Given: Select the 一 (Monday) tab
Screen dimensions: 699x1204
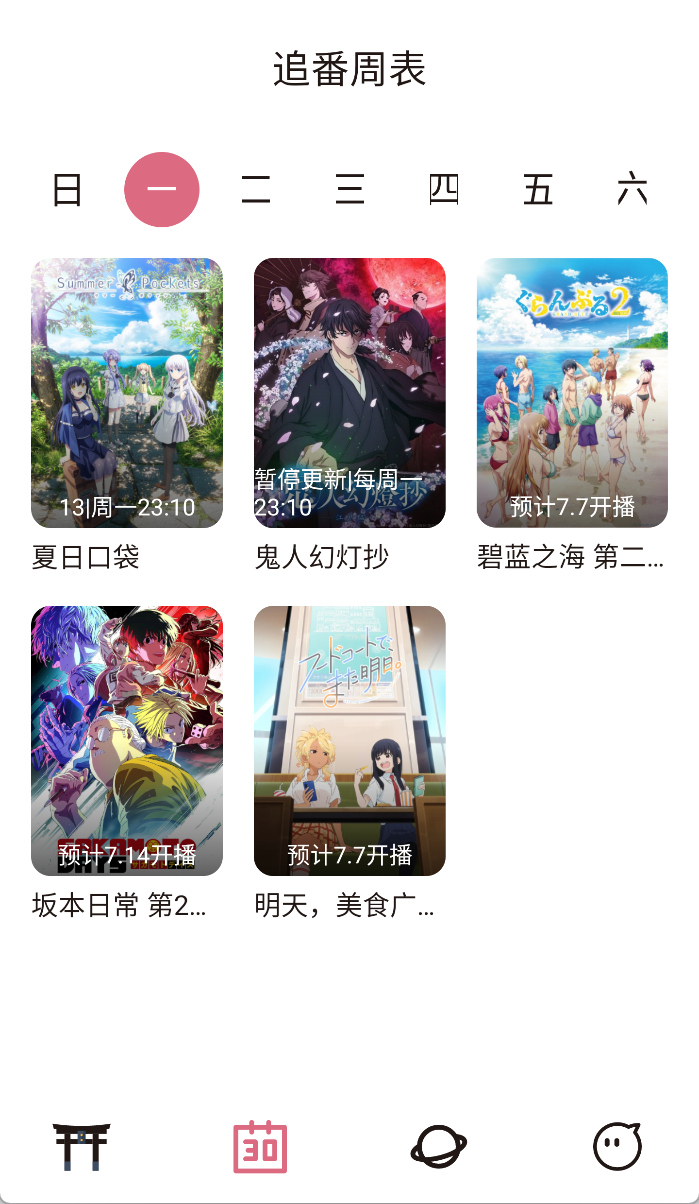Looking at the screenshot, I should pyautogui.click(x=162, y=189).
